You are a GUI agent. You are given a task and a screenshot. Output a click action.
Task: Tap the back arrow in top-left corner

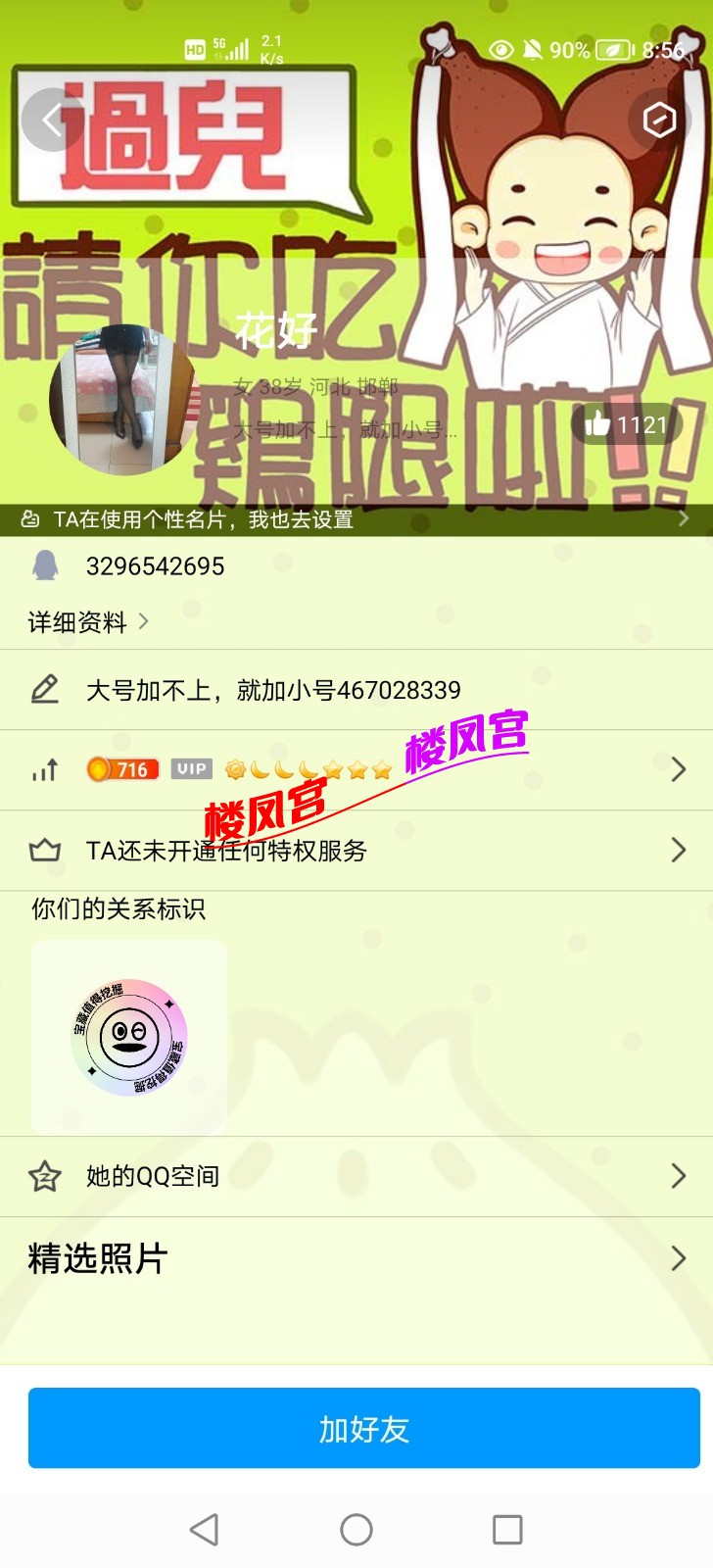pyautogui.click(x=51, y=121)
